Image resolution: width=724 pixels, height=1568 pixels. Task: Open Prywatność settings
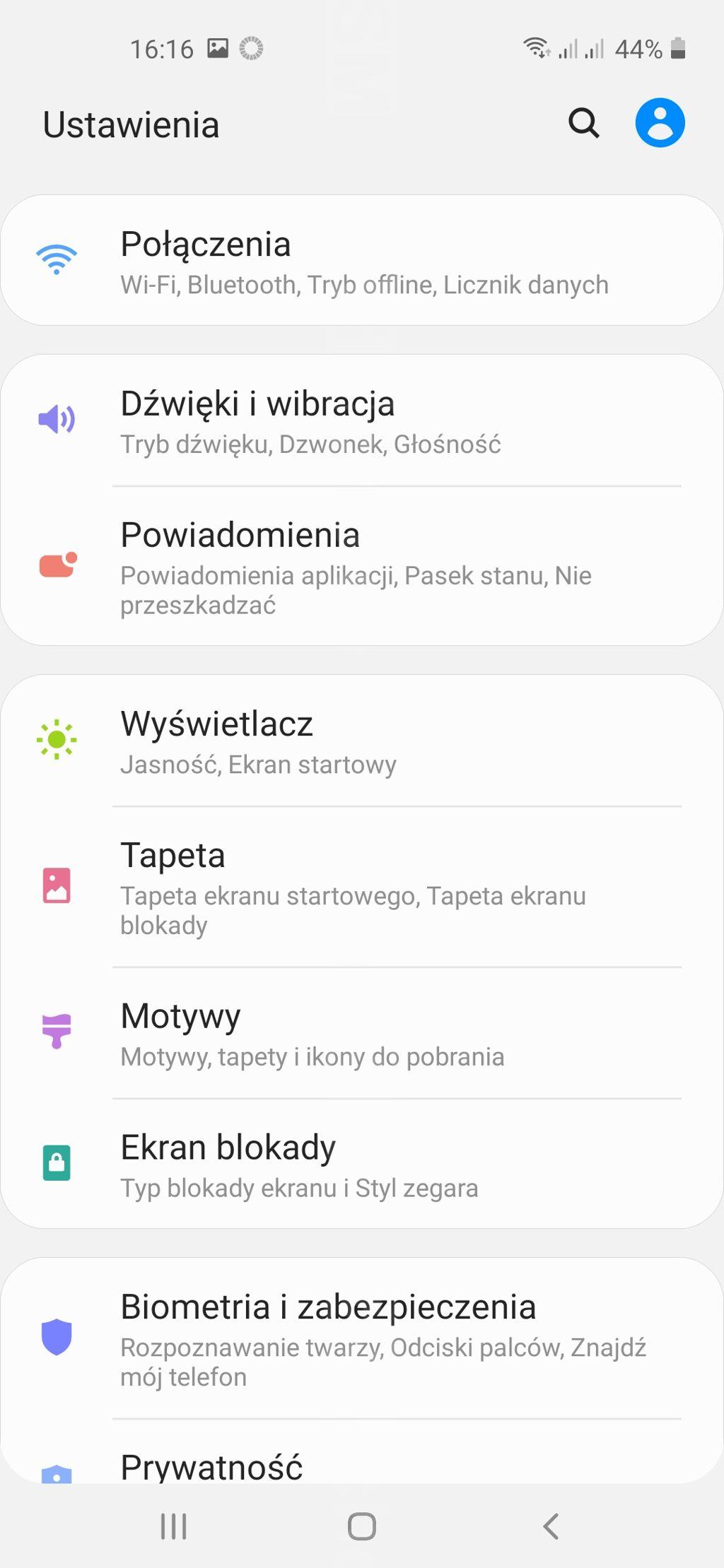(x=362, y=1467)
